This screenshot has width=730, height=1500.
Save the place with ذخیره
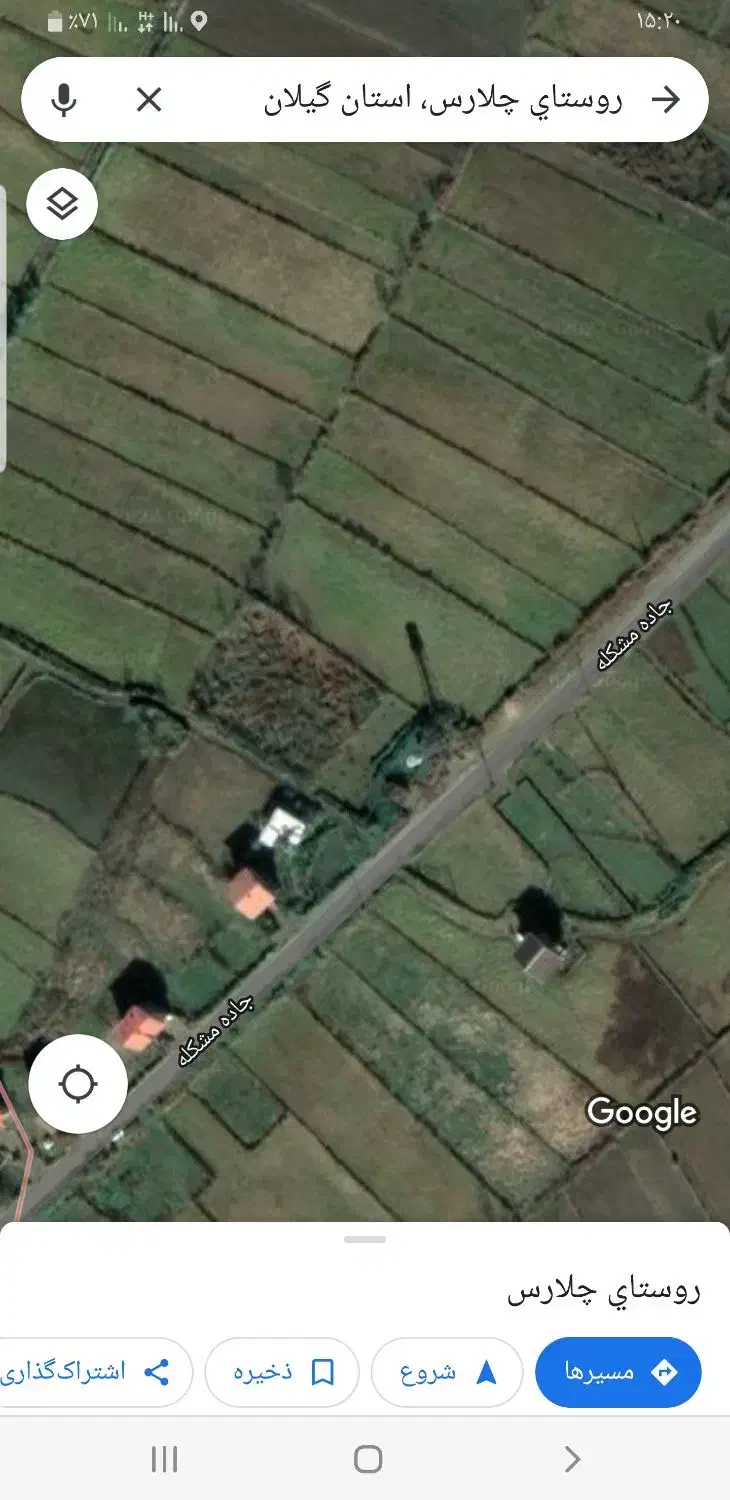click(282, 1372)
